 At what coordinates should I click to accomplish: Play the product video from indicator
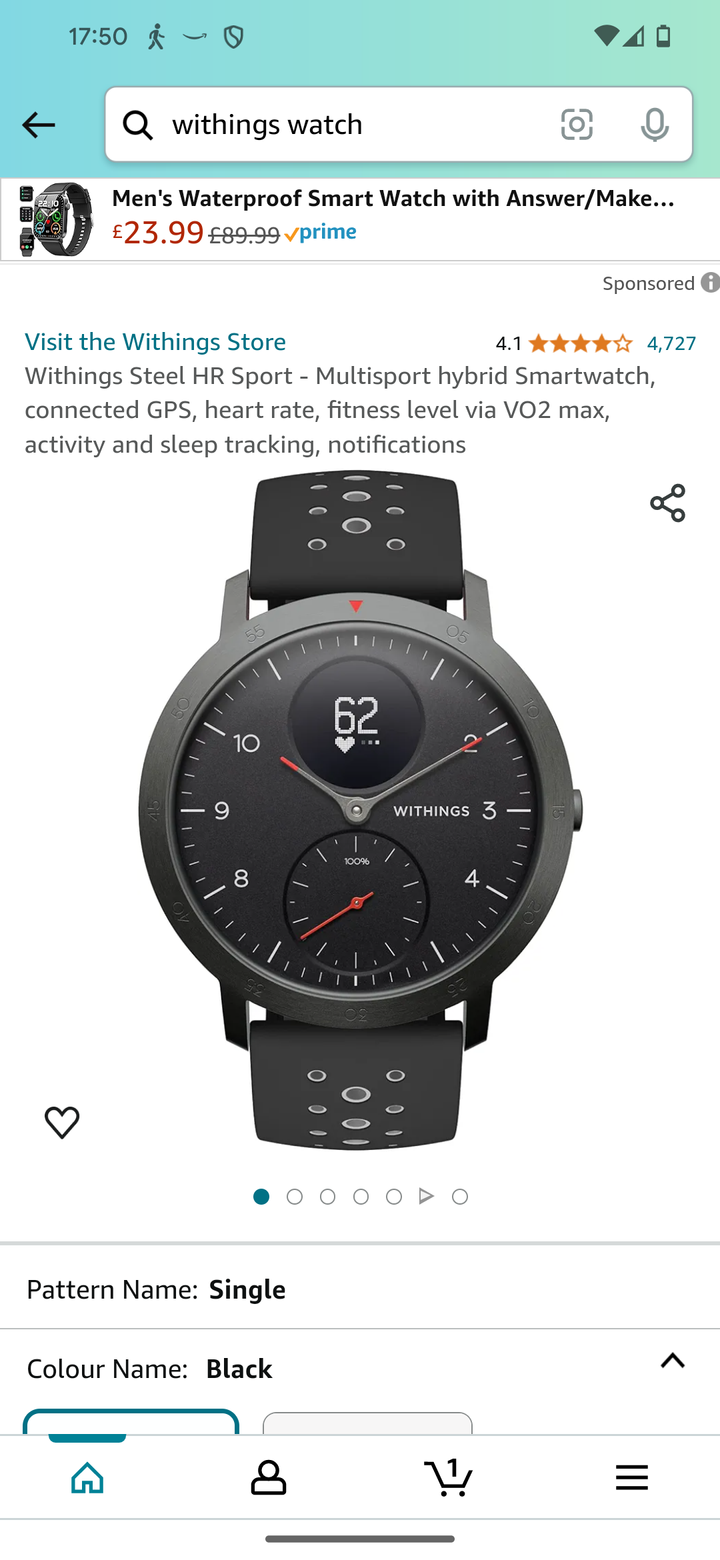tap(426, 1196)
